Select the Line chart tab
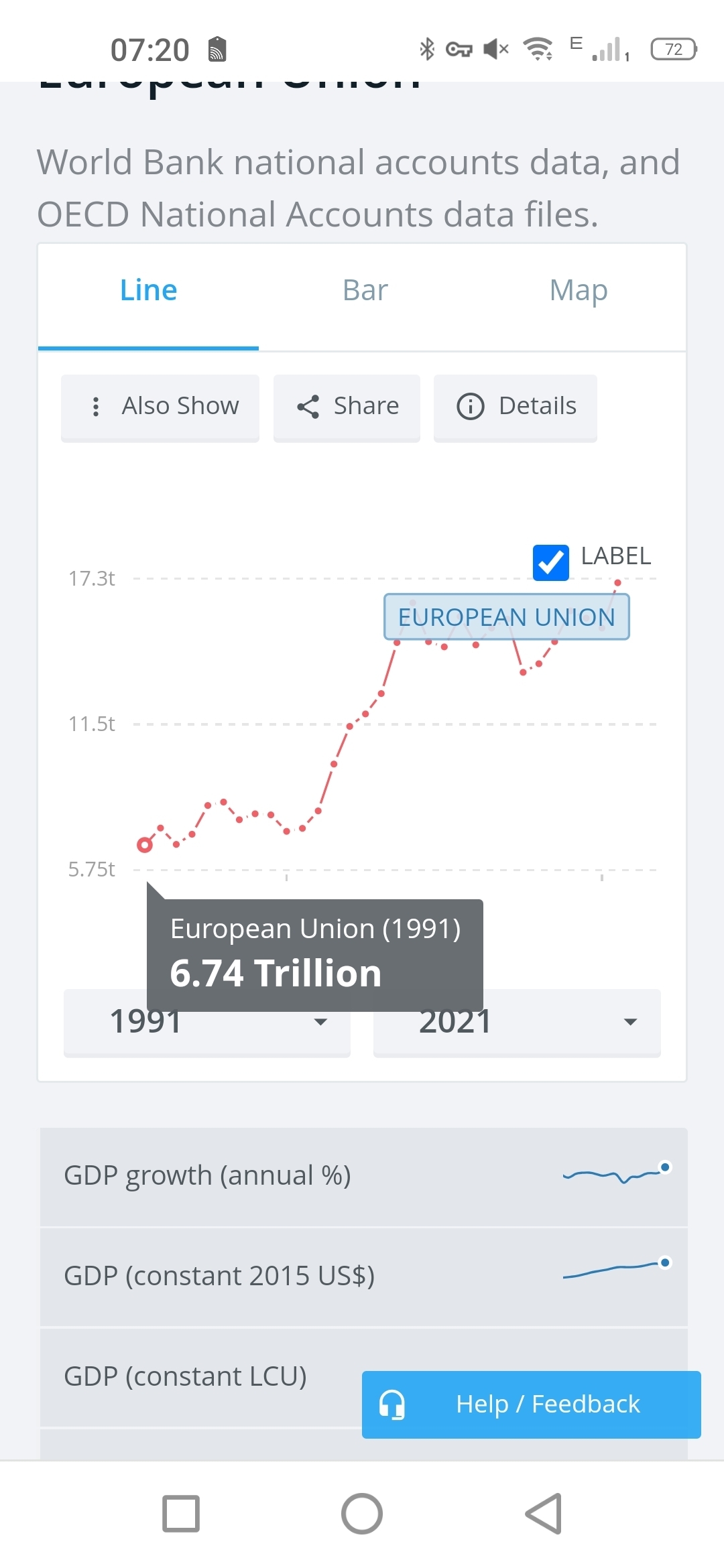This screenshot has width=724, height=1568. 148,291
